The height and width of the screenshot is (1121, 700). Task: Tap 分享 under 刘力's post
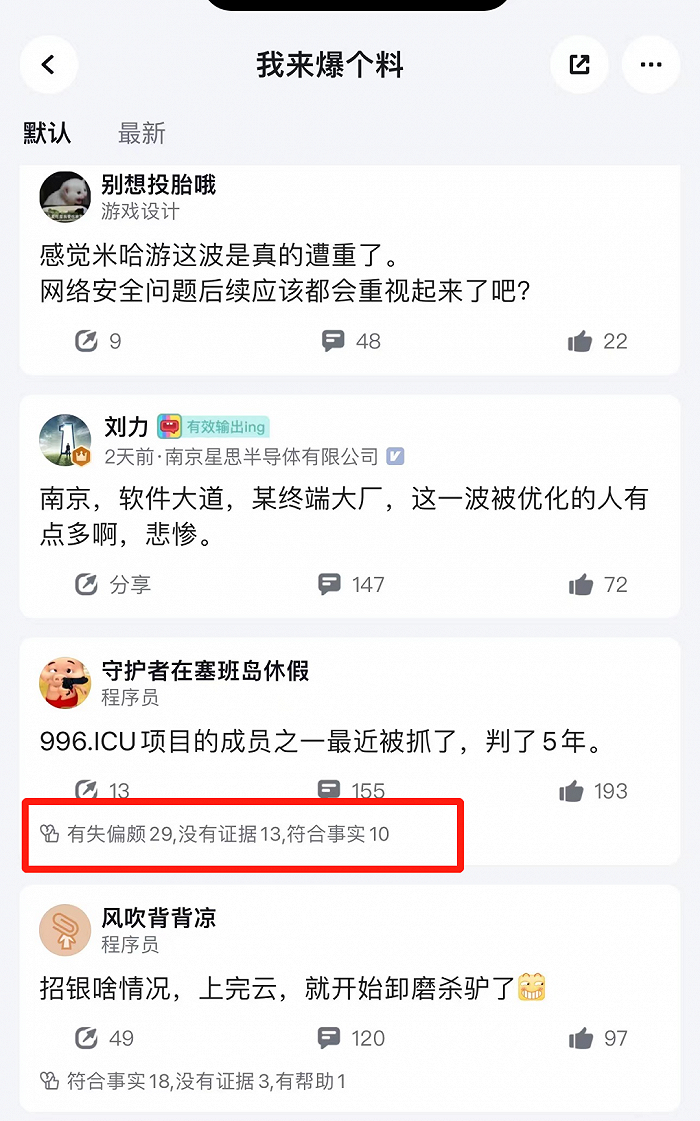(x=113, y=584)
